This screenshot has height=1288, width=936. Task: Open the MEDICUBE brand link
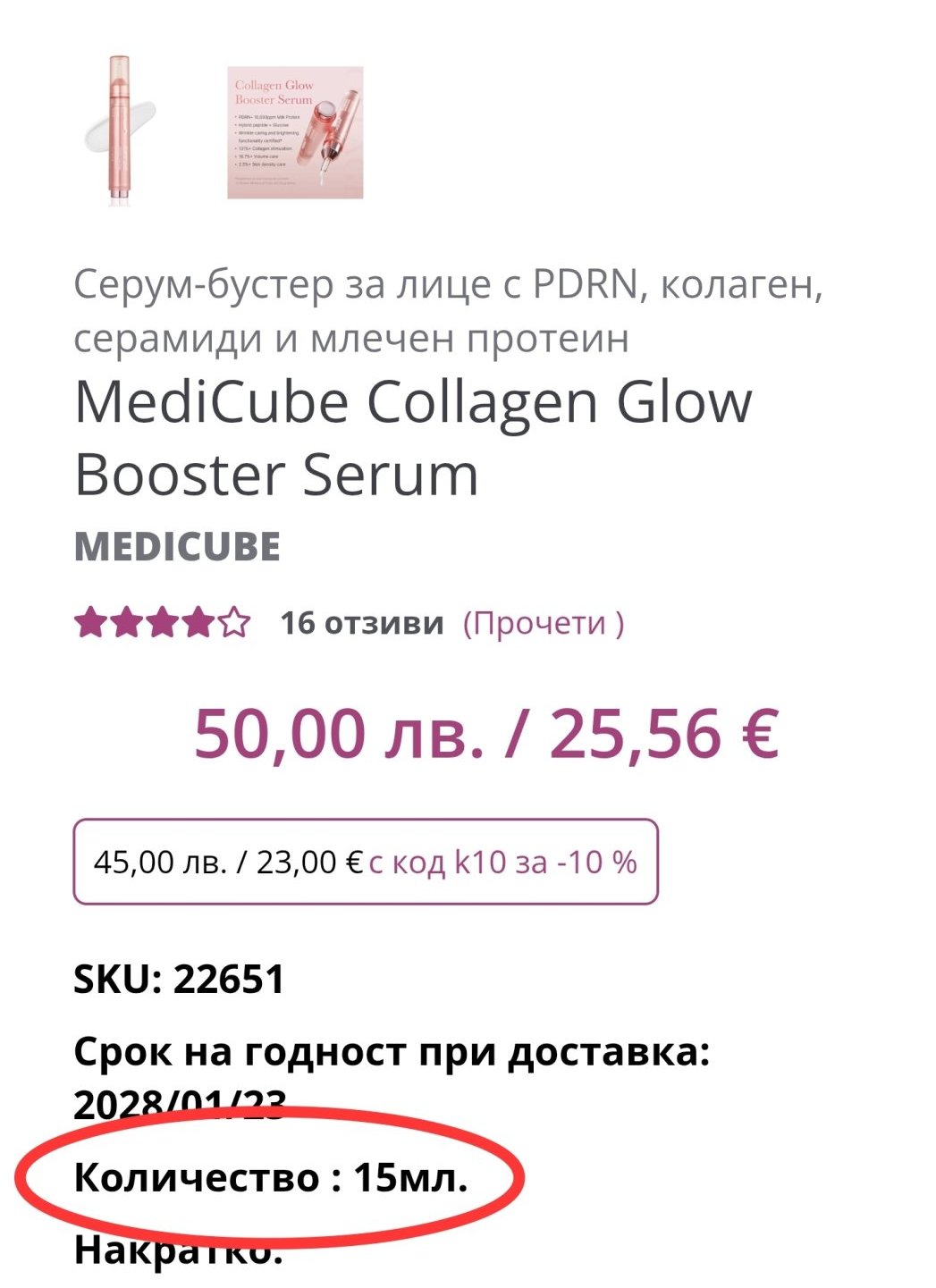[x=177, y=546]
